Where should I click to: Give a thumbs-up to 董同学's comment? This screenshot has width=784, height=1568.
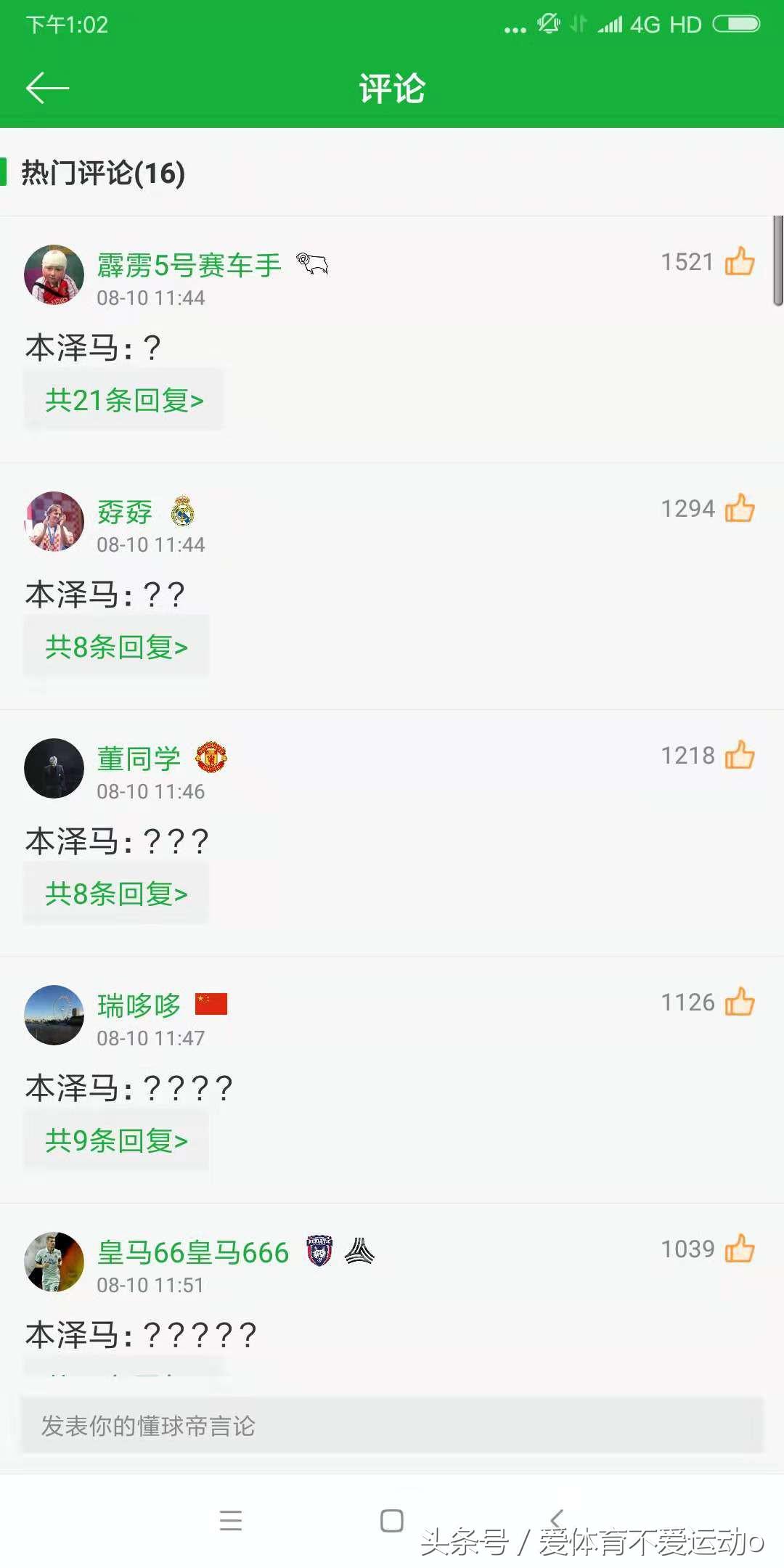(740, 756)
